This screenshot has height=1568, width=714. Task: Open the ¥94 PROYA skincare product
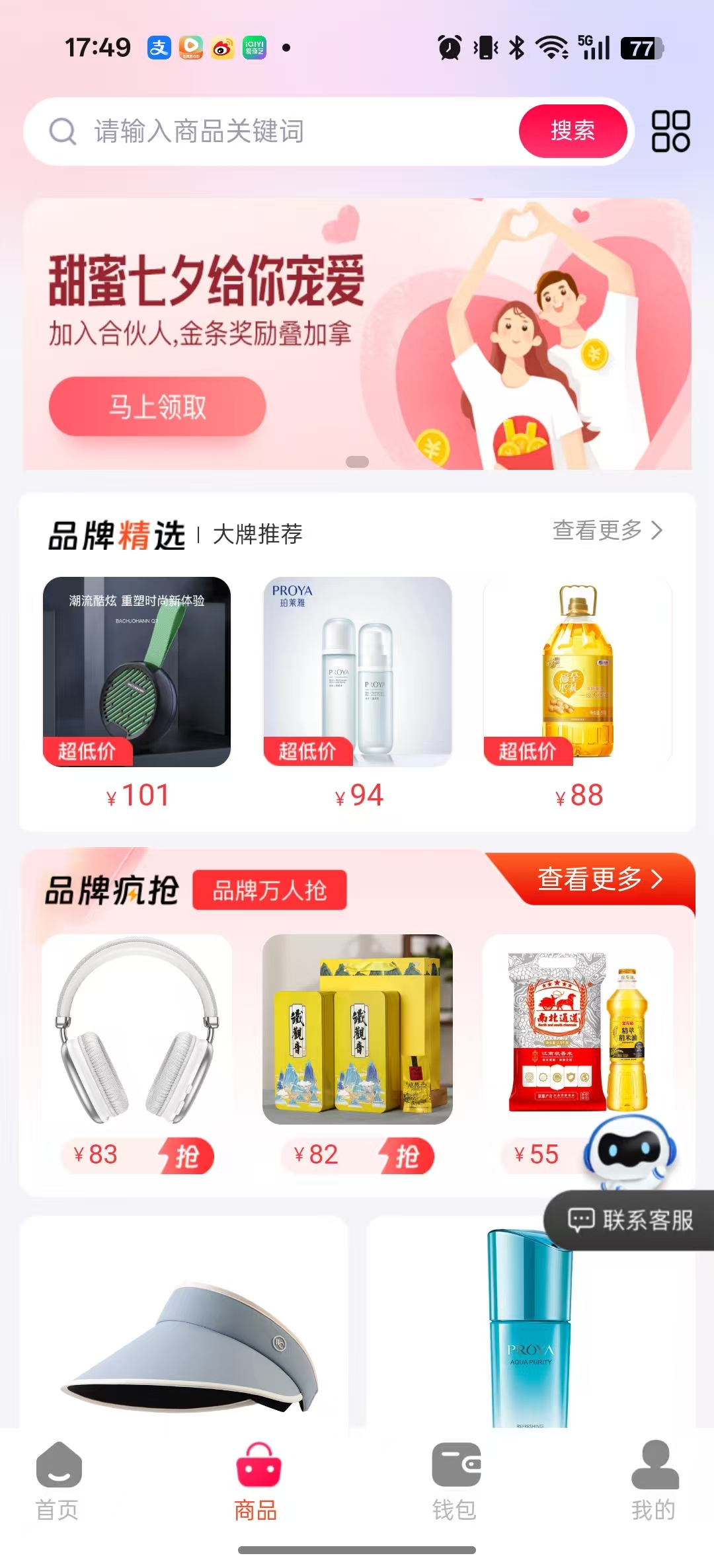358,672
